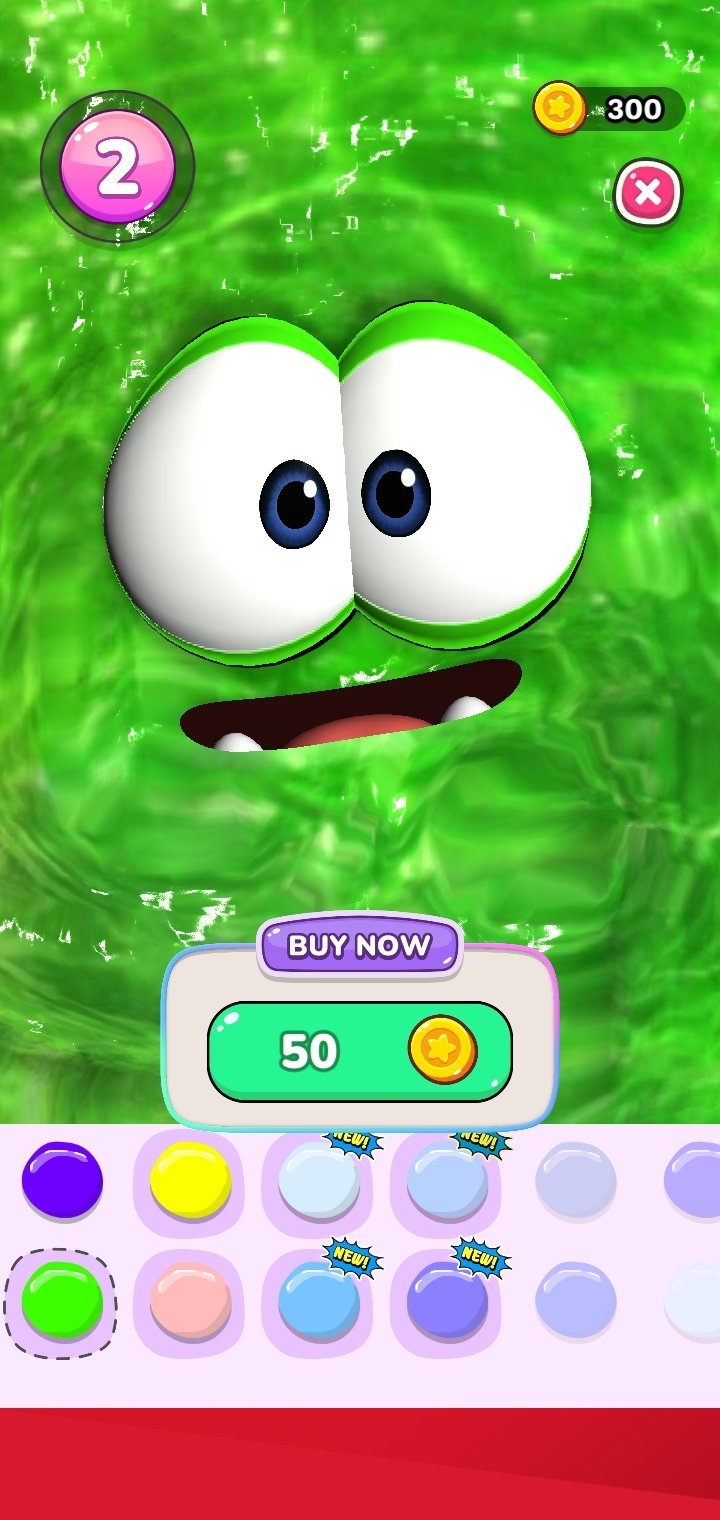
Task: Pick the selected green slime color
Action: [x=62, y=1300]
